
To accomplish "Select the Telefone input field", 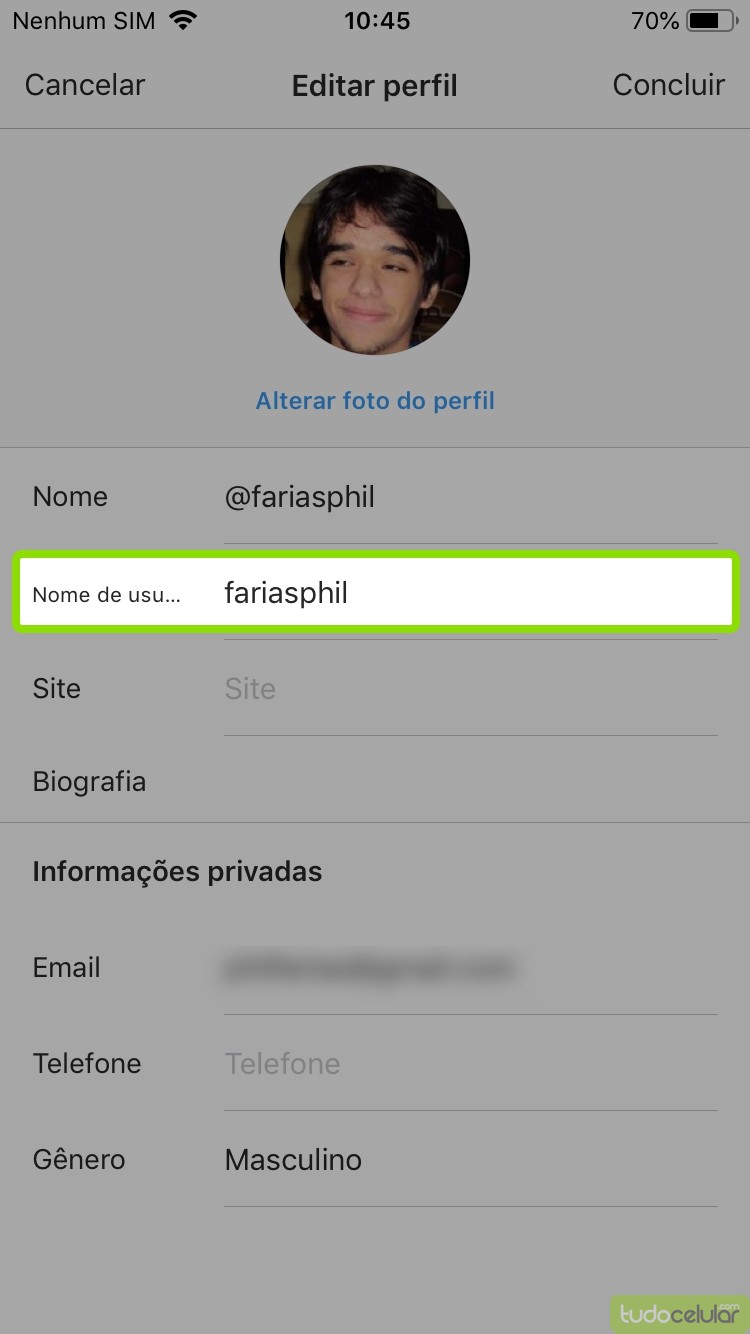I will [x=470, y=1064].
